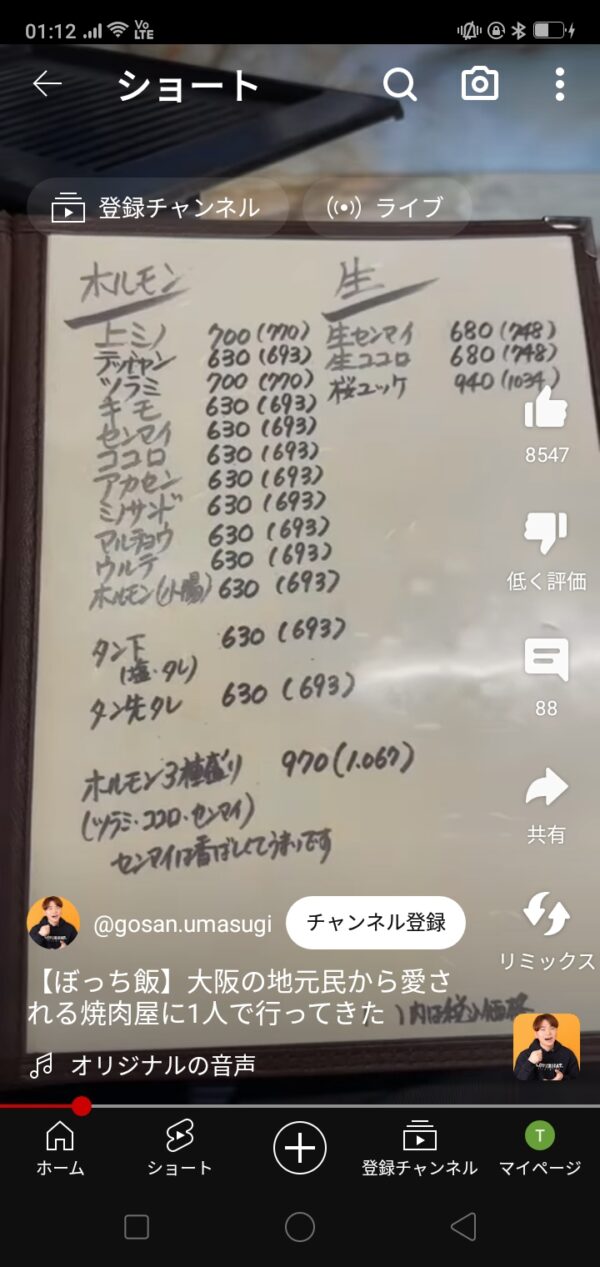Switch to the ホーム tab
600x1267 pixels.
click(60, 1148)
